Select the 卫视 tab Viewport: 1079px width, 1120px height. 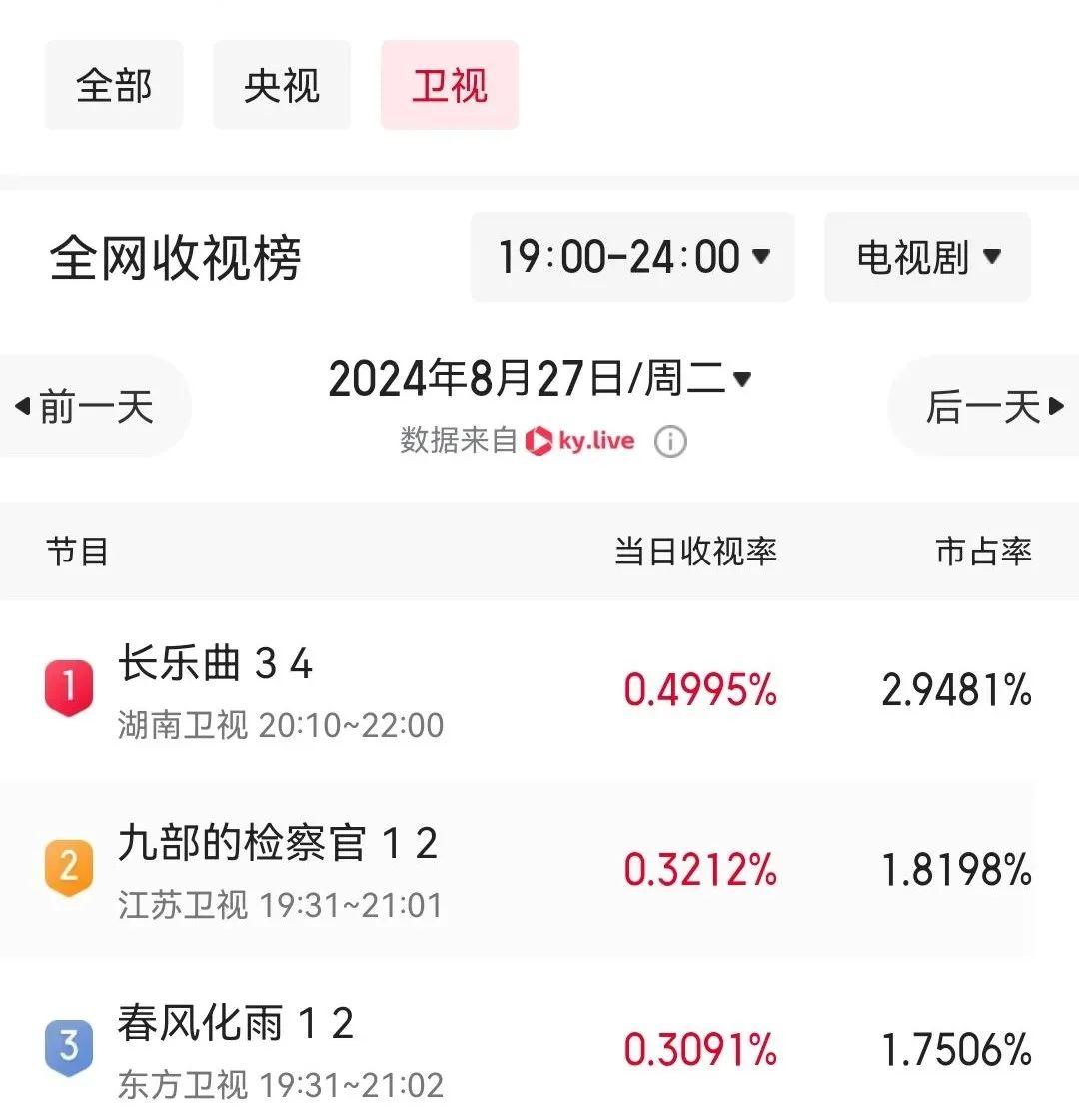pyautogui.click(x=449, y=85)
